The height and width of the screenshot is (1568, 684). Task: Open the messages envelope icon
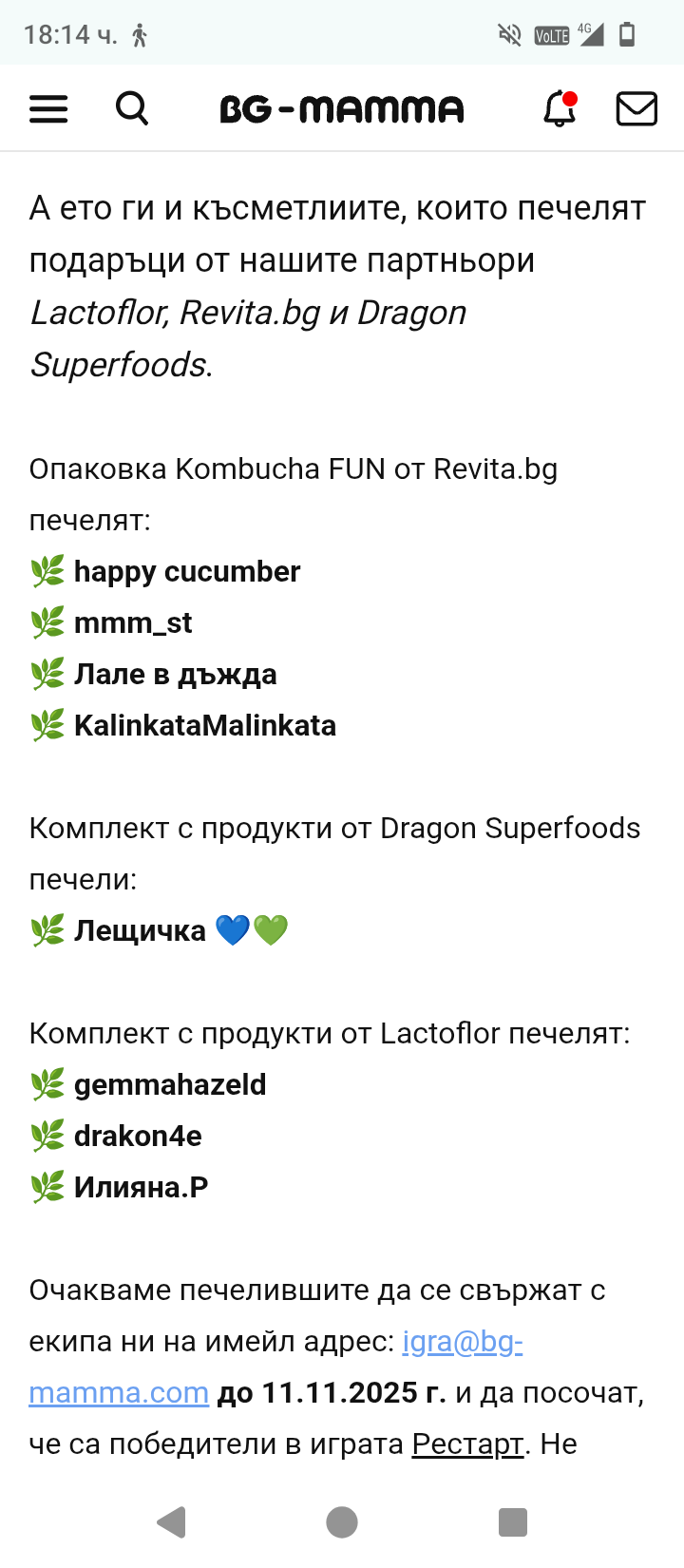pyautogui.click(x=636, y=109)
